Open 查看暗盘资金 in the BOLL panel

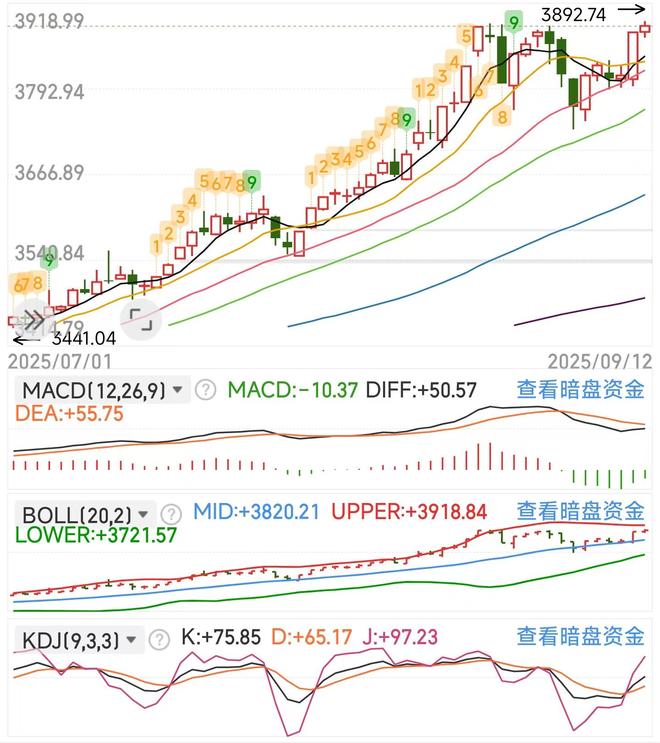pyautogui.click(x=580, y=512)
